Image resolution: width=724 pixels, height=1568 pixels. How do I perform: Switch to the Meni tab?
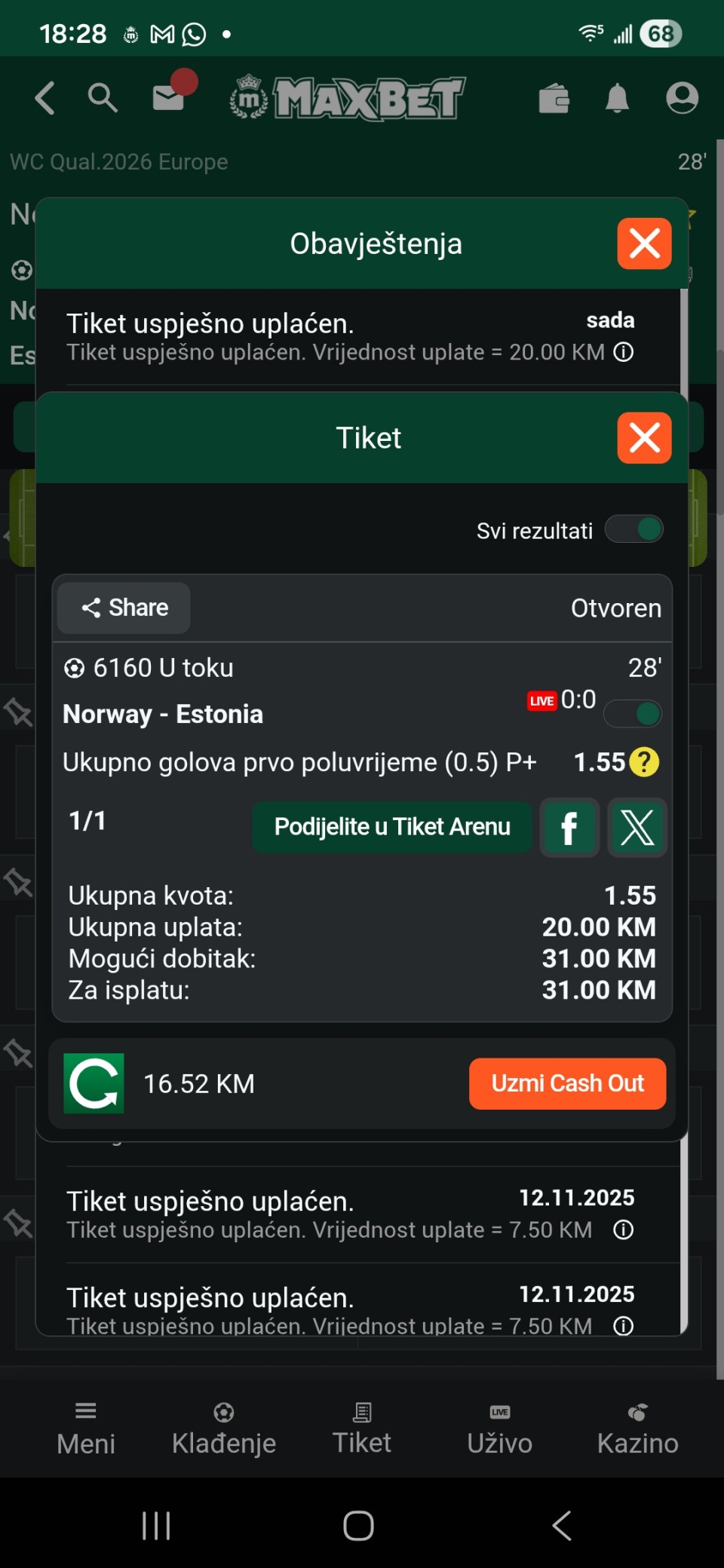click(x=86, y=1428)
